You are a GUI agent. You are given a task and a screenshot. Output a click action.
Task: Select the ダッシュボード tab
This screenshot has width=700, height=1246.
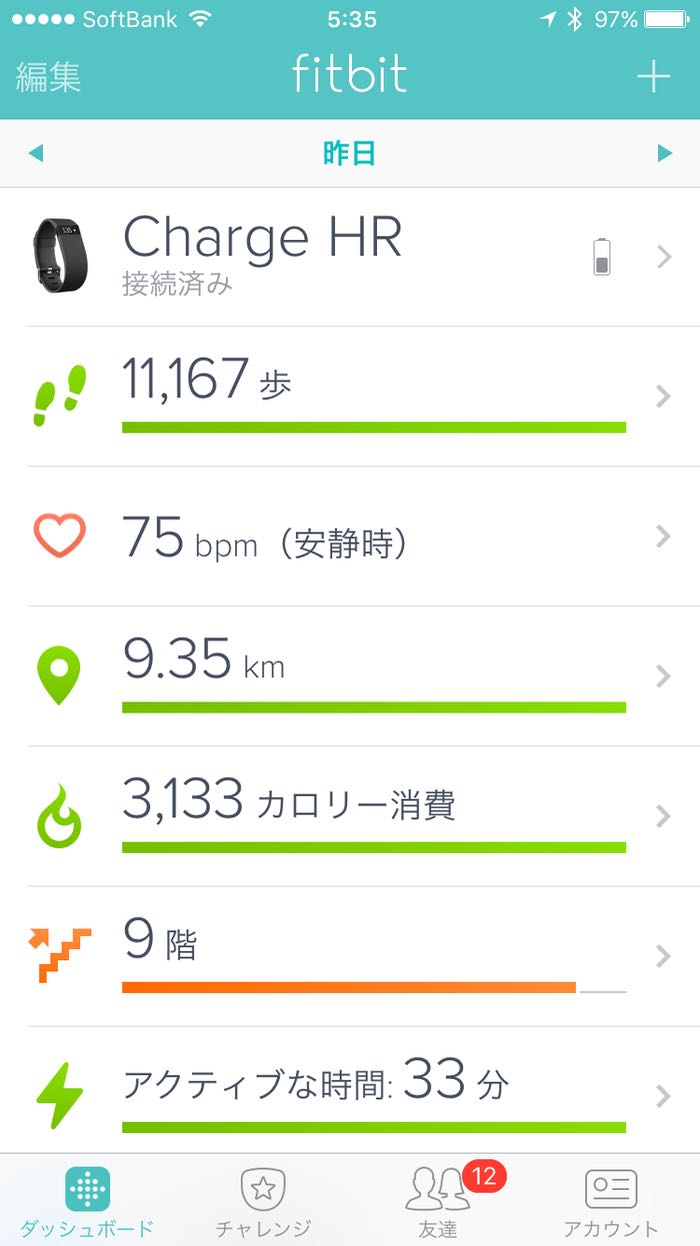(87, 1200)
